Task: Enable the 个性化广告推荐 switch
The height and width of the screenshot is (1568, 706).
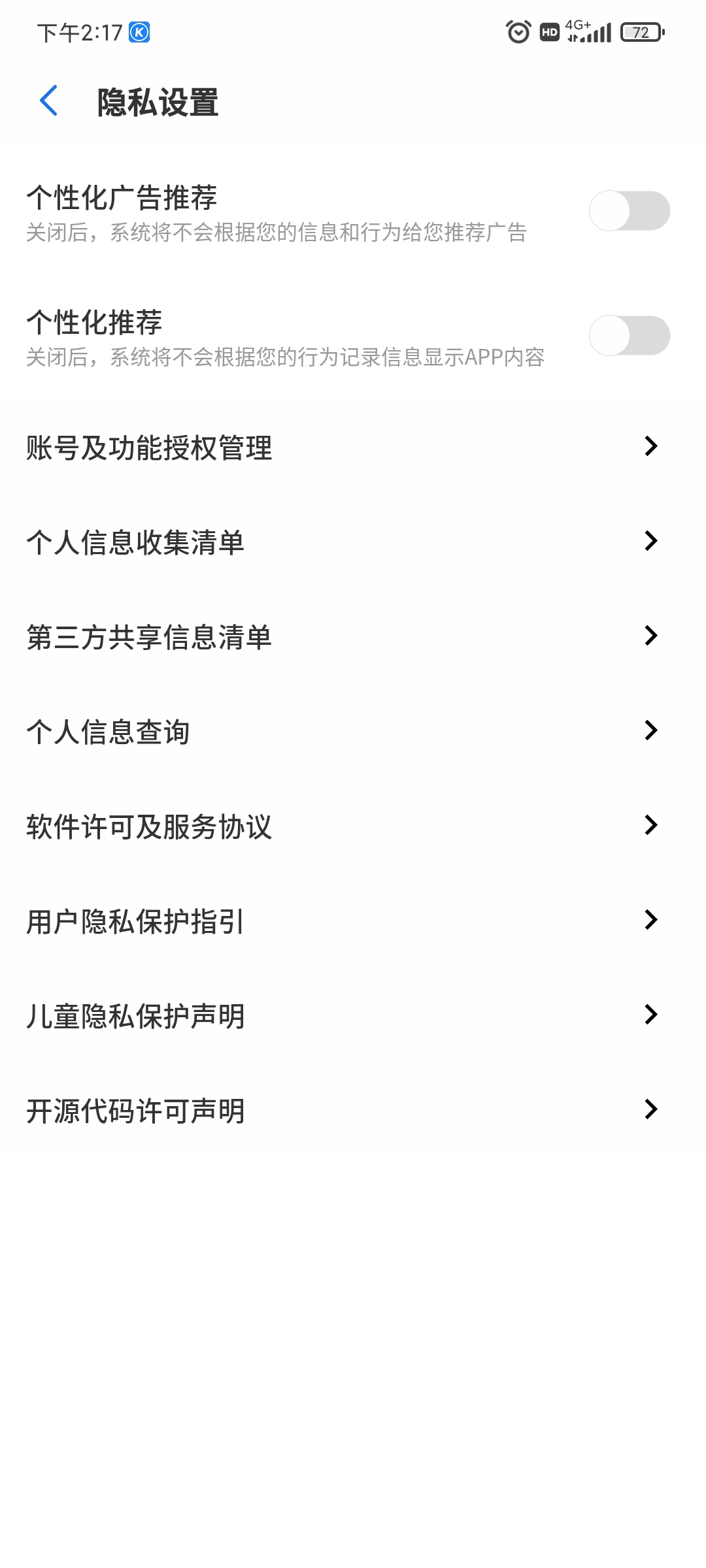Action: tap(630, 210)
